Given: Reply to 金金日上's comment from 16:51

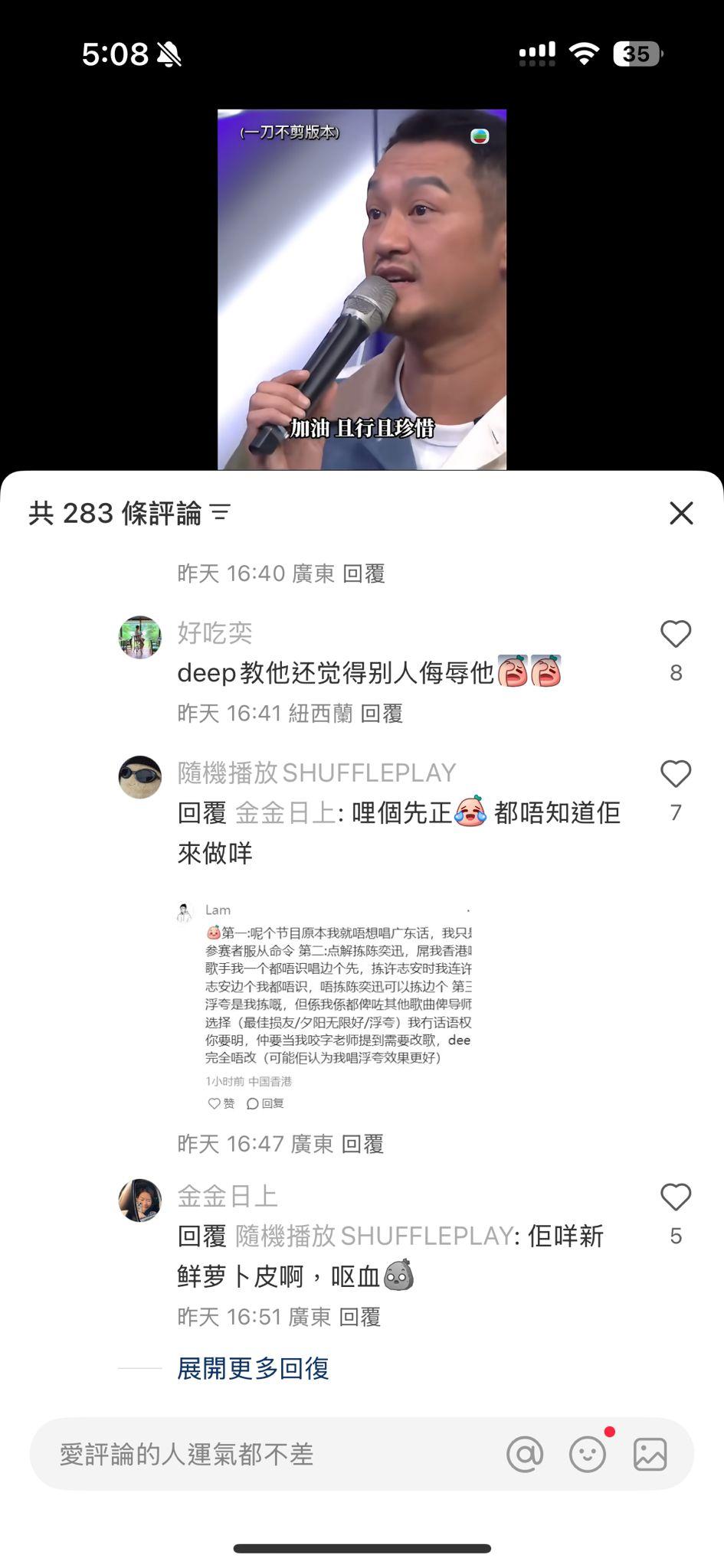Looking at the screenshot, I should (360, 1317).
